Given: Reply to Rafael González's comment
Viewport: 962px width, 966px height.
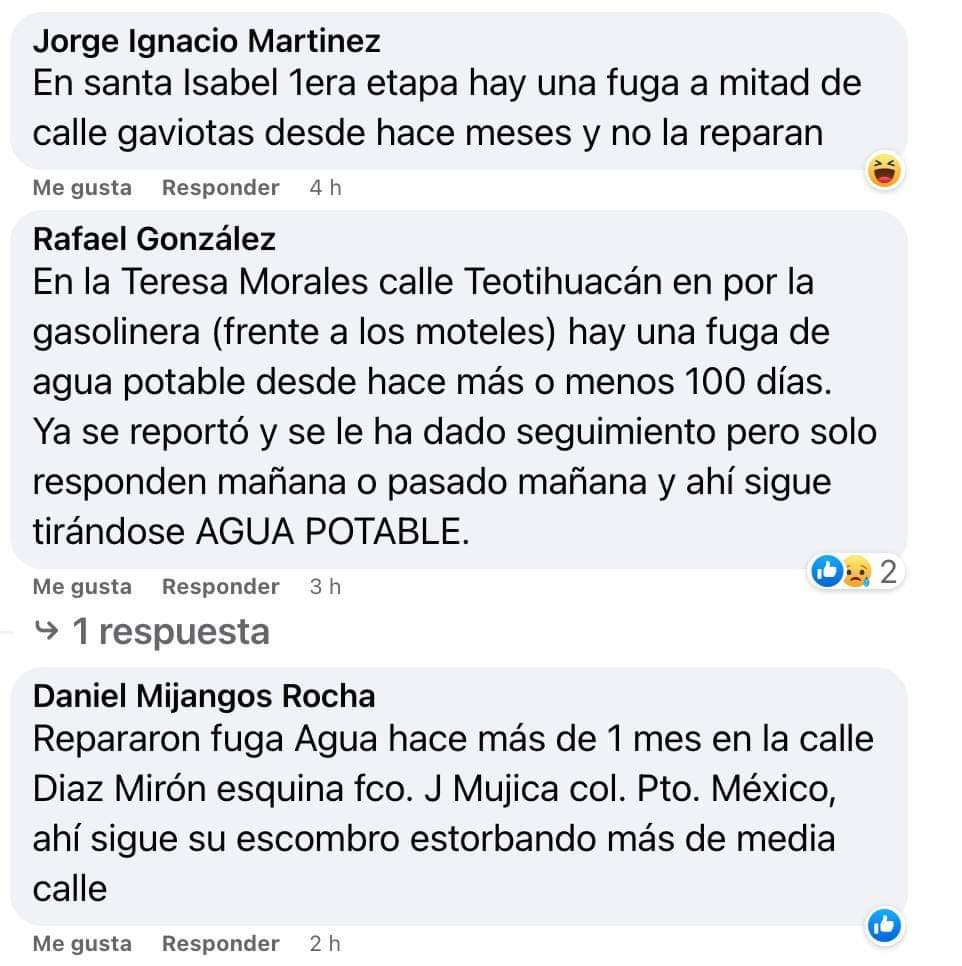Looking at the screenshot, I should point(220,587).
